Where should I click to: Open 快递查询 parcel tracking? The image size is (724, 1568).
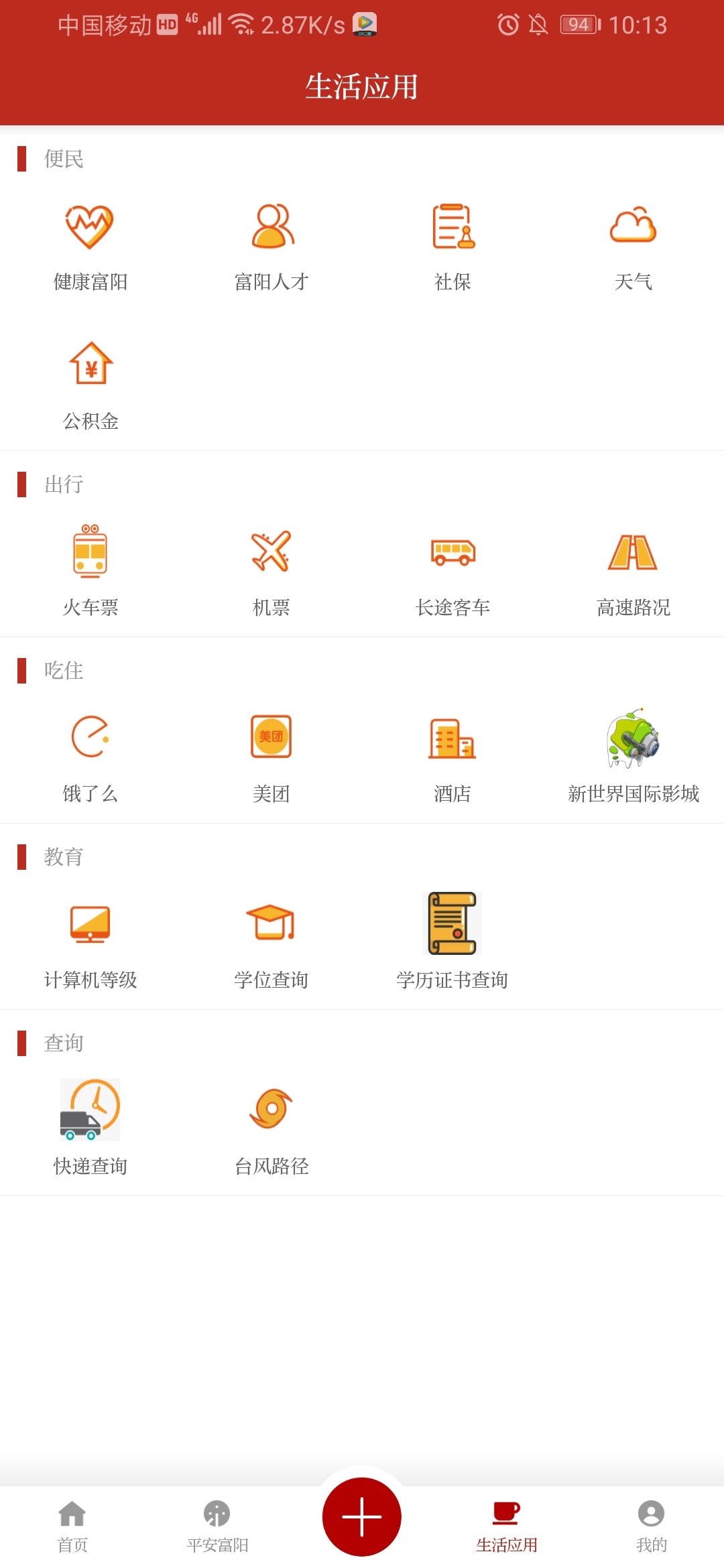pos(90,1130)
